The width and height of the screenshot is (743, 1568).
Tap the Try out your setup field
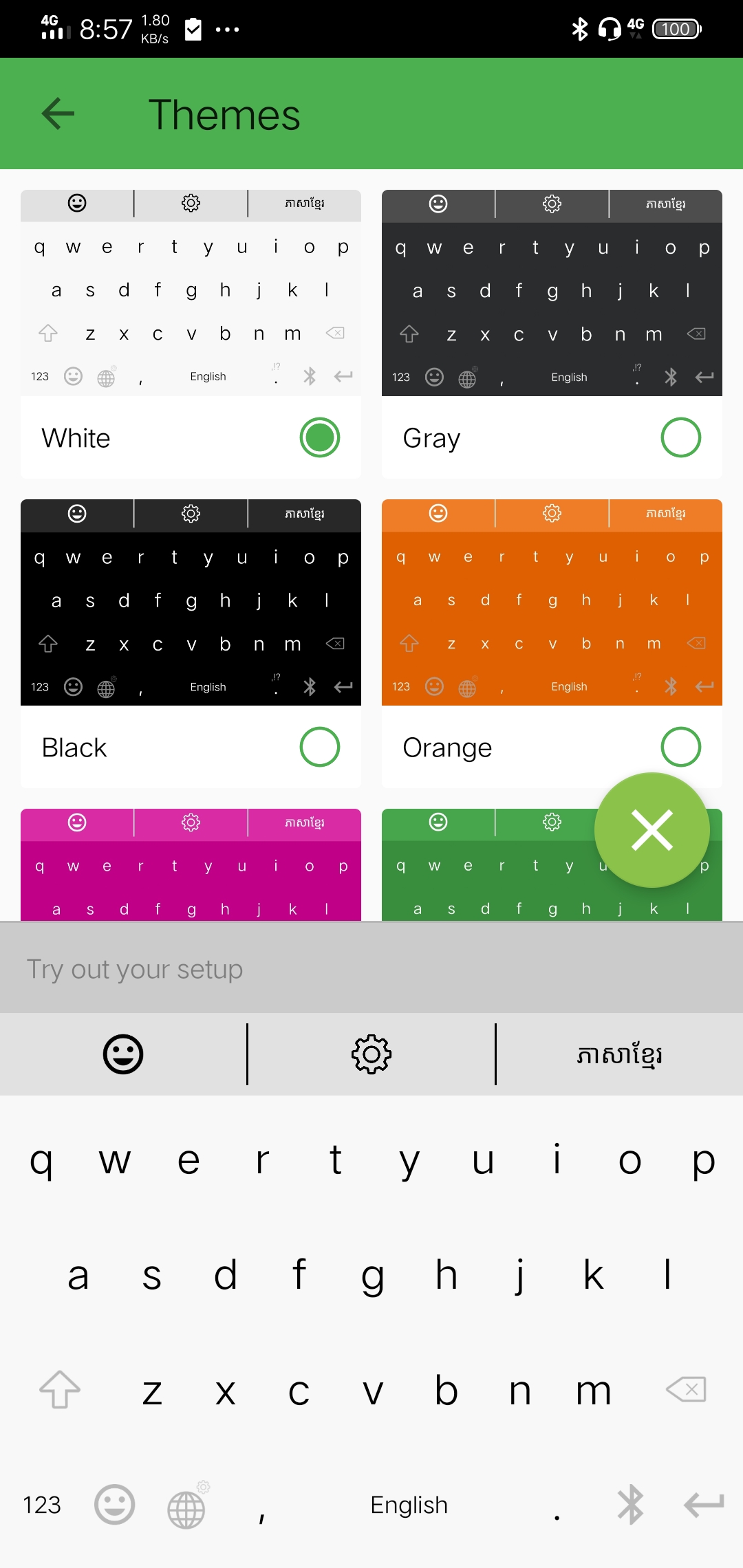(371, 968)
